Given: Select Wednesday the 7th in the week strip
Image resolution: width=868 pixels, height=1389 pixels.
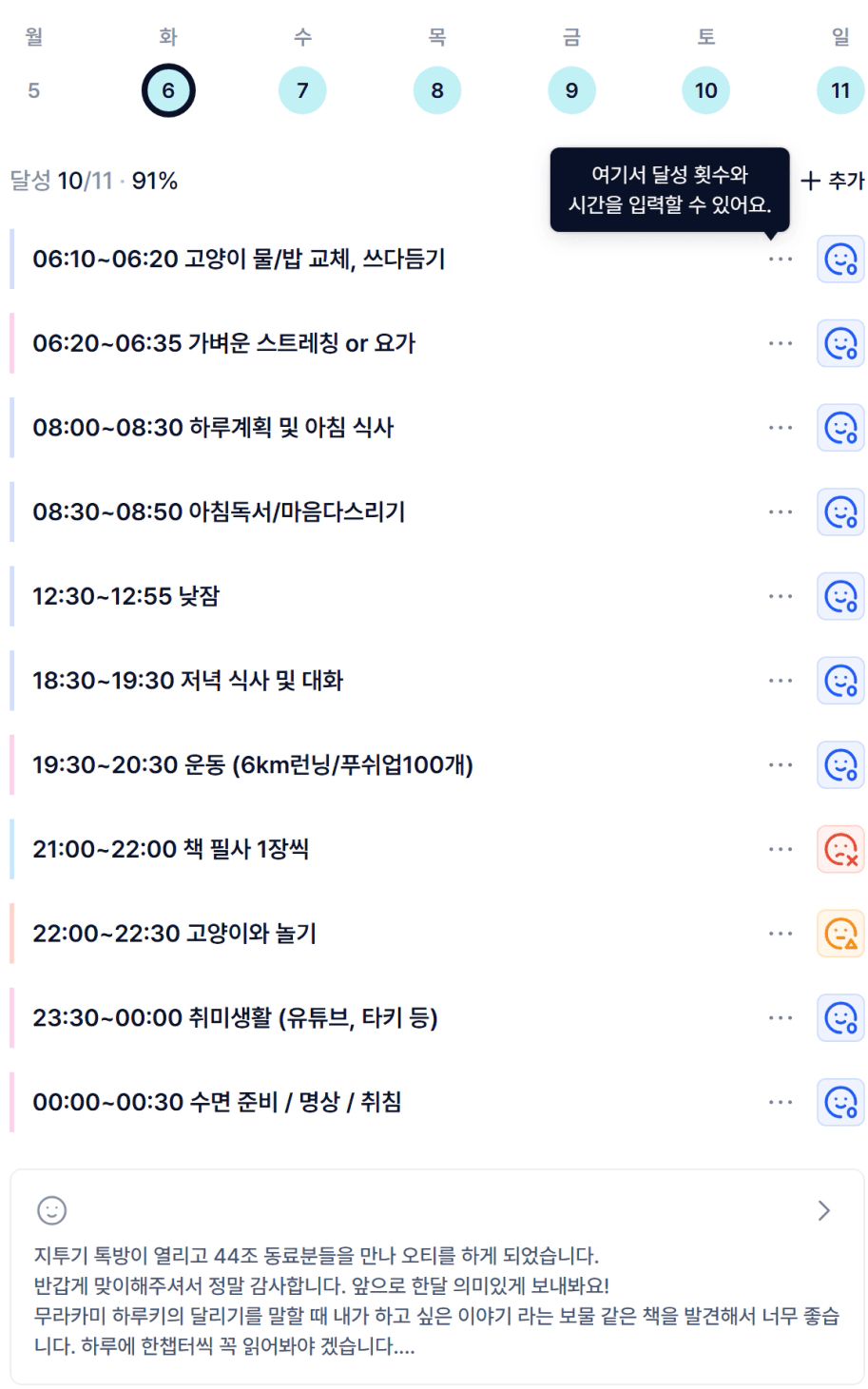Looking at the screenshot, I should [x=302, y=91].
